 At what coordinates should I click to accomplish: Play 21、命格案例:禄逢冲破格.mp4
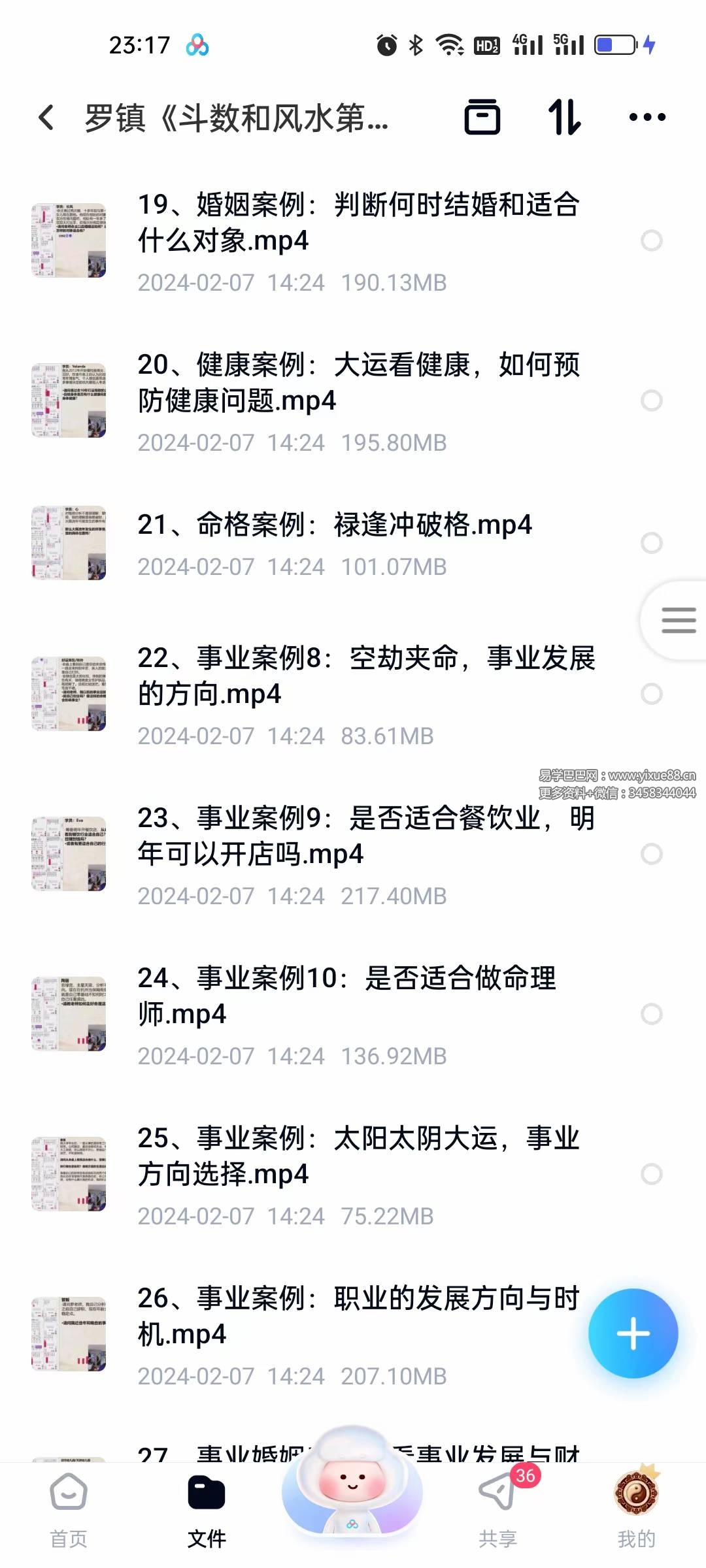pyautogui.click(x=334, y=525)
